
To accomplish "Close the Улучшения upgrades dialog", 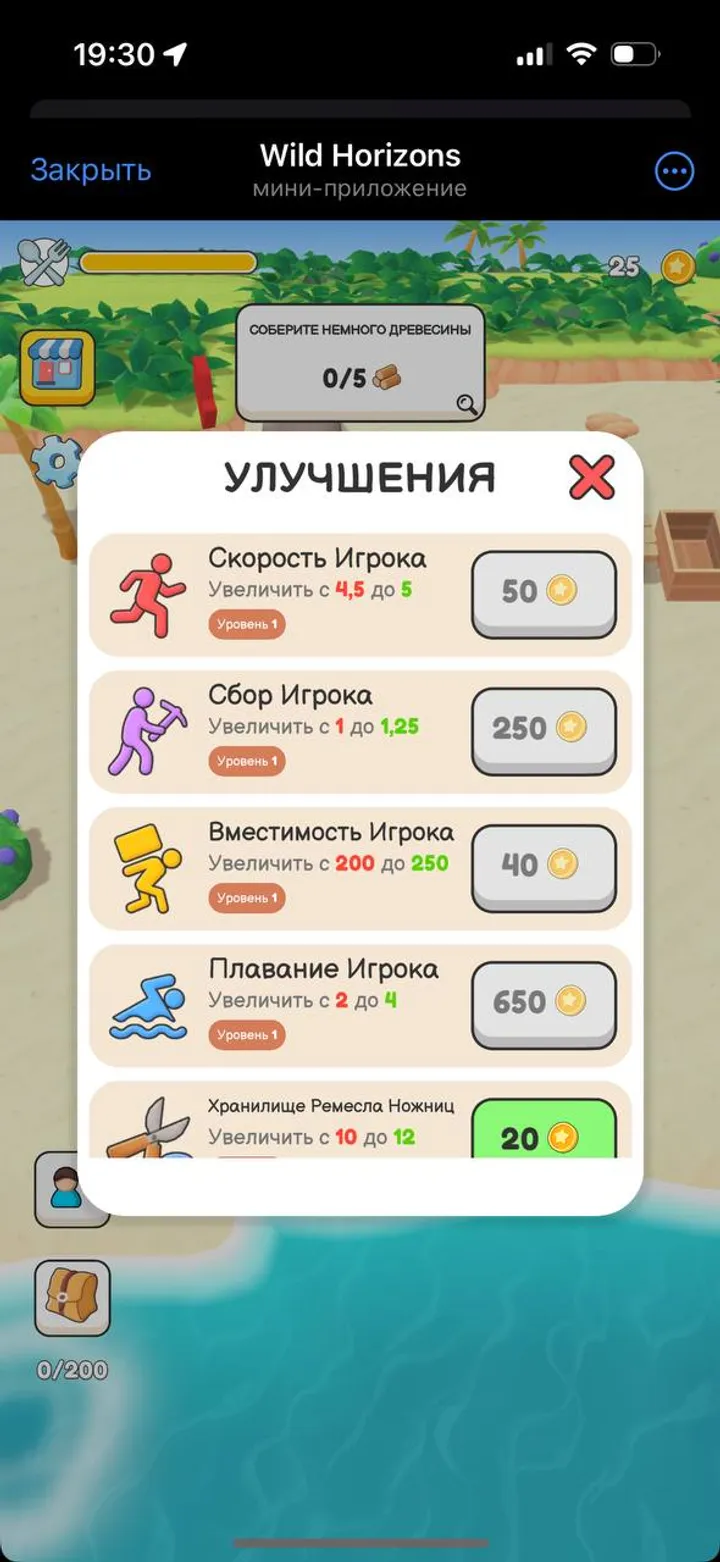I will coord(591,477).
